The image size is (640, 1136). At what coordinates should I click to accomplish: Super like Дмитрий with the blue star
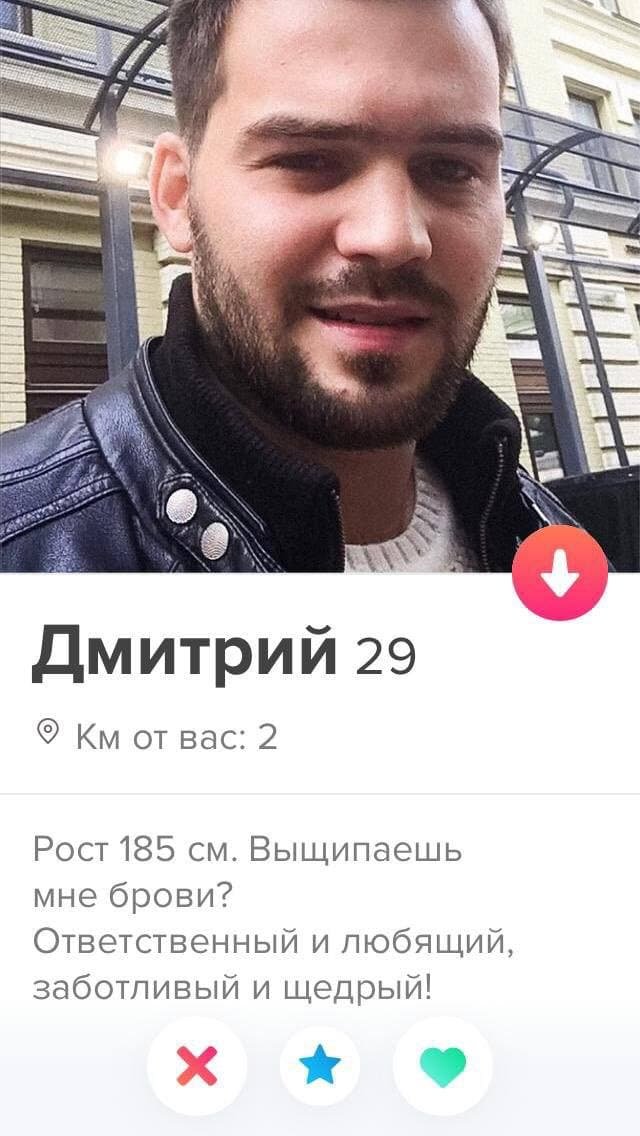click(x=320, y=1068)
